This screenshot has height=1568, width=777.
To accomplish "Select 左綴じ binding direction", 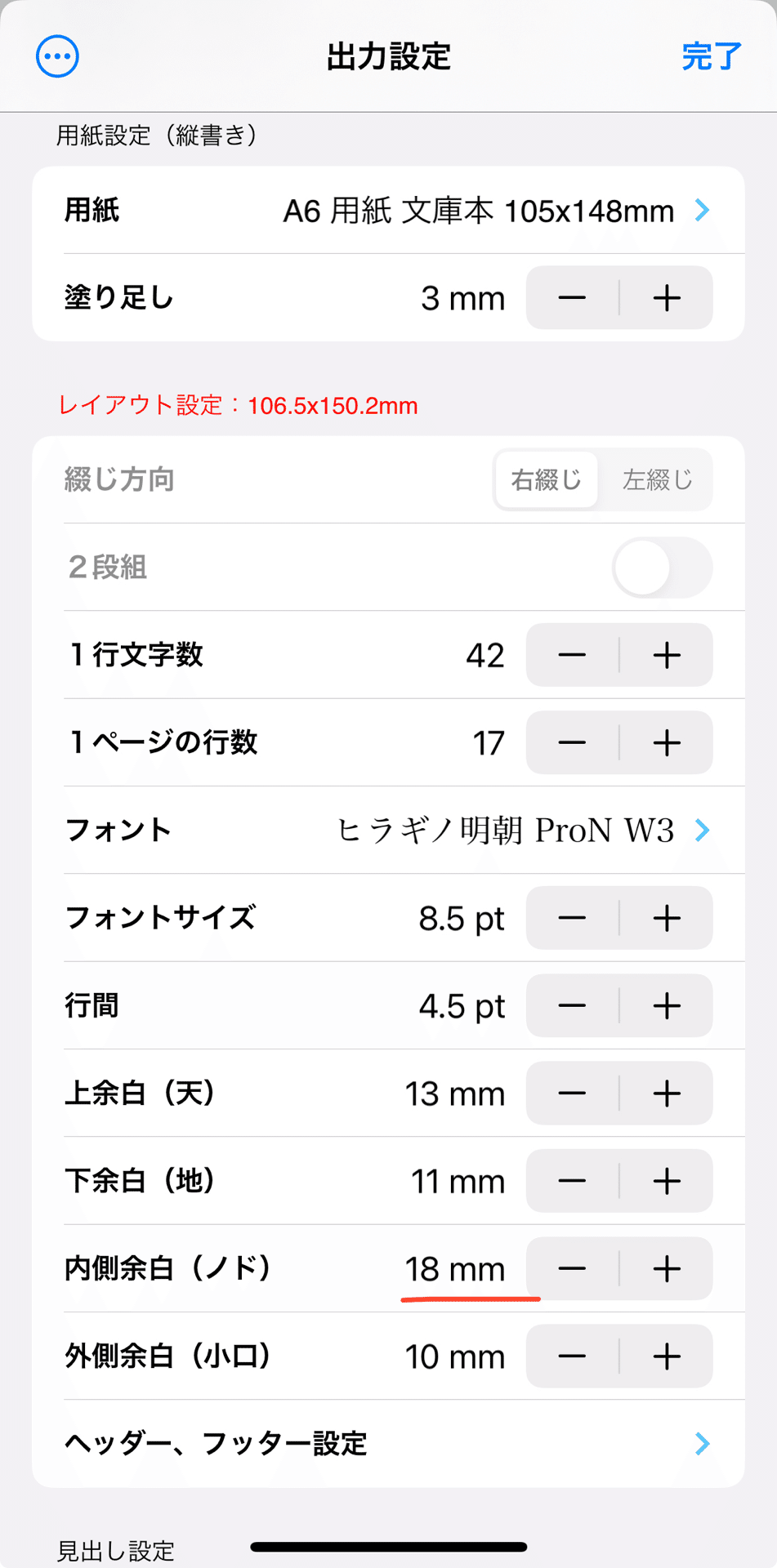I will point(657,480).
